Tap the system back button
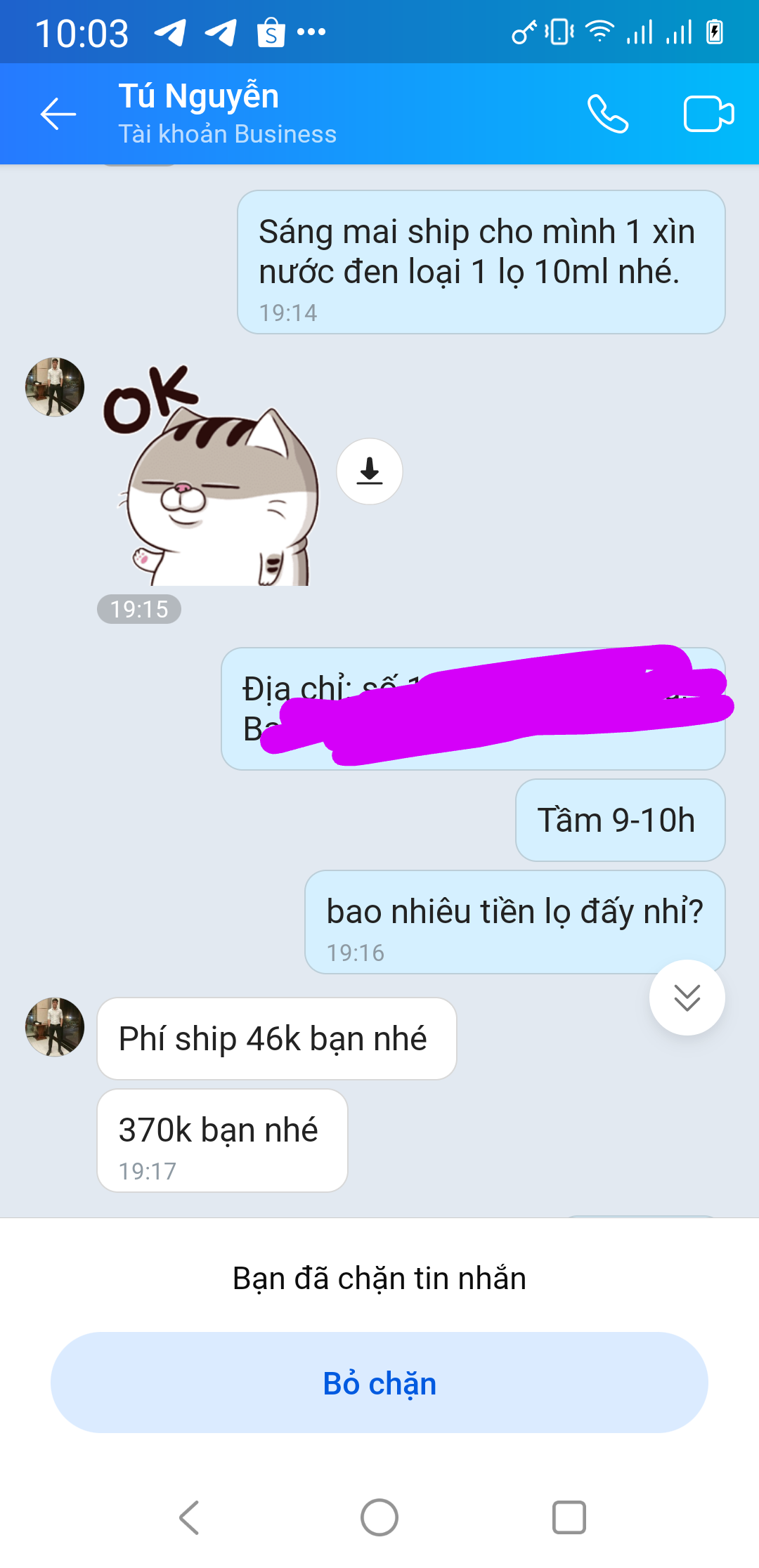This screenshot has height=1568, width=759. coord(190,1517)
